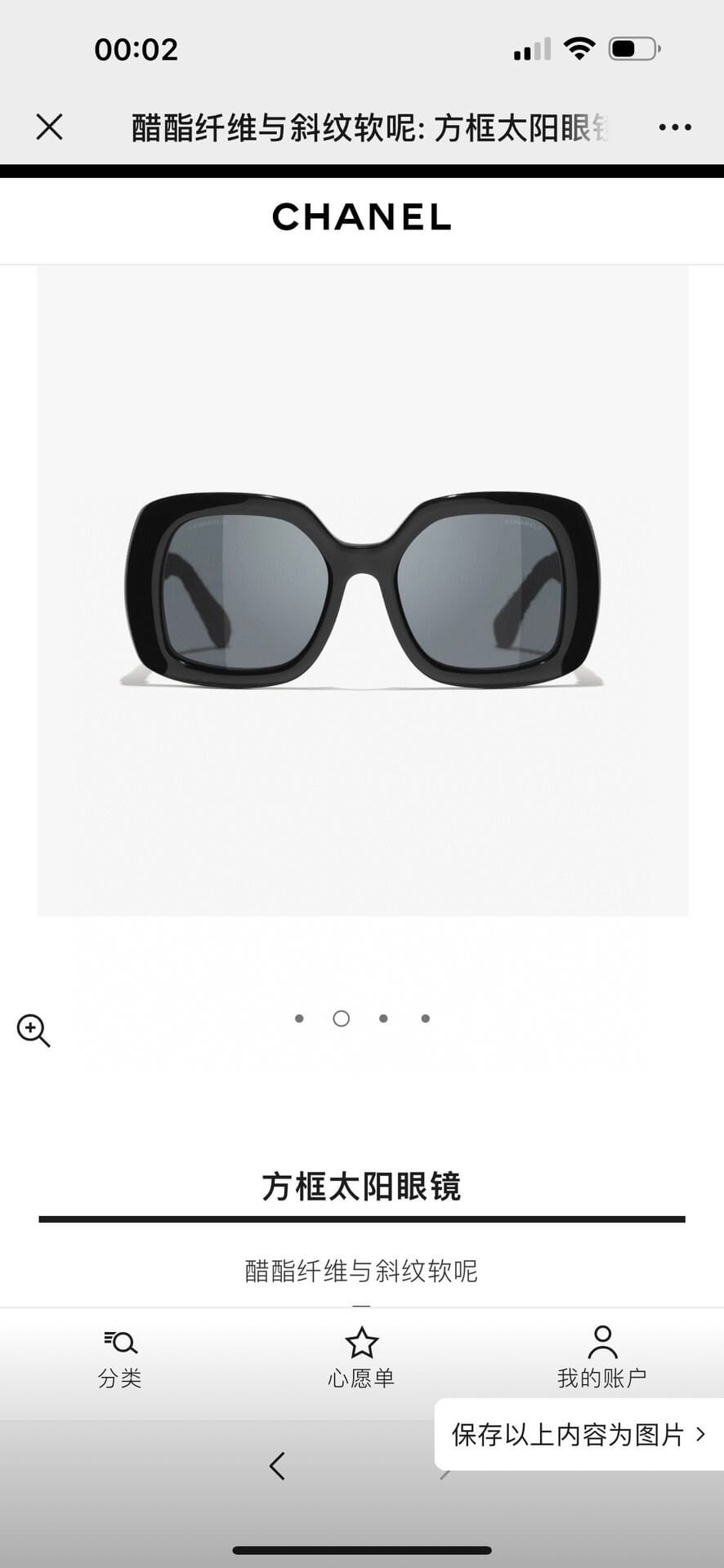Zoom the product image with magnifier icon
Screen dimensions: 724x1568
coord(34,1031)
